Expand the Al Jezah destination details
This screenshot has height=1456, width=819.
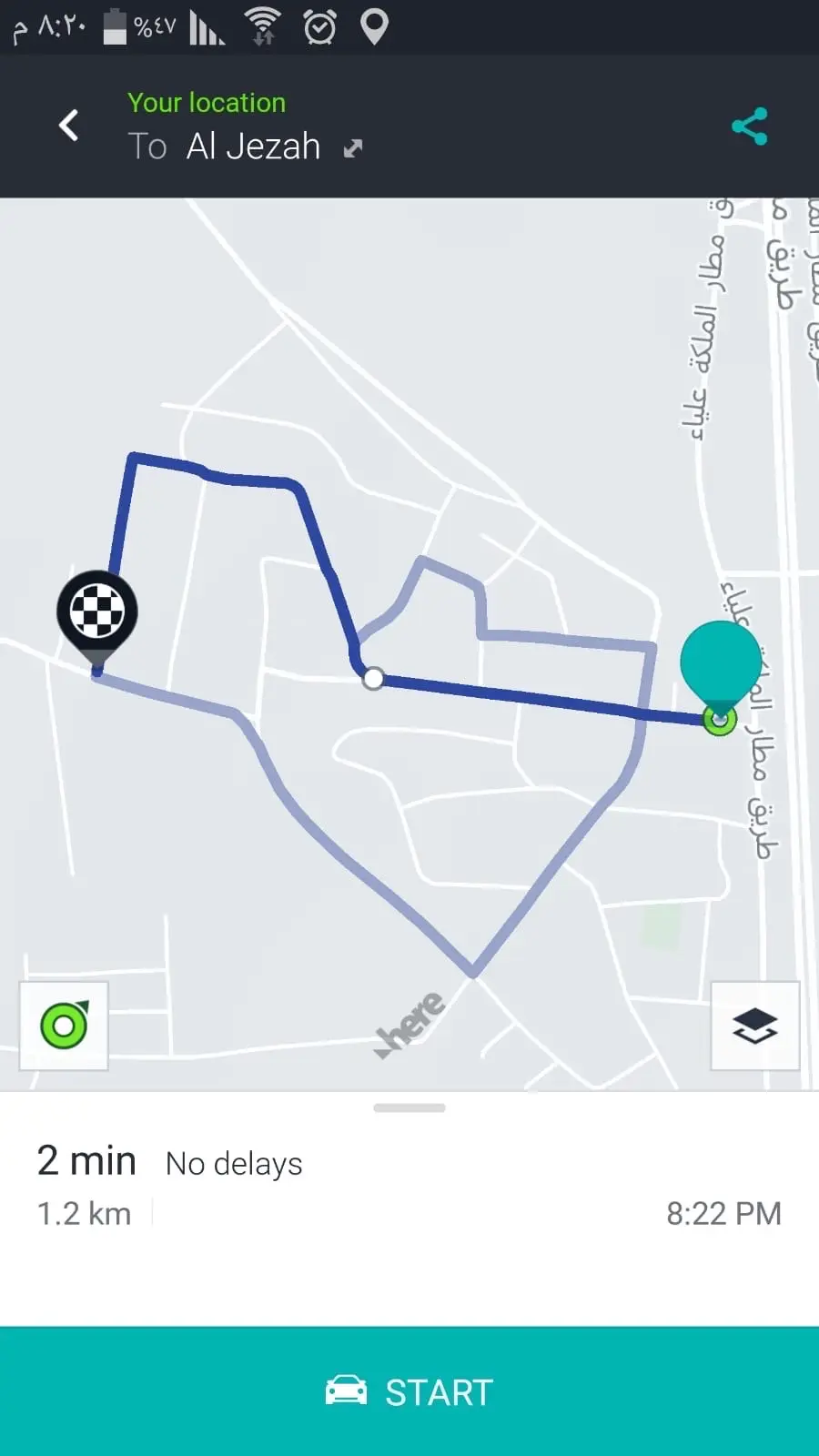[353, 148]
